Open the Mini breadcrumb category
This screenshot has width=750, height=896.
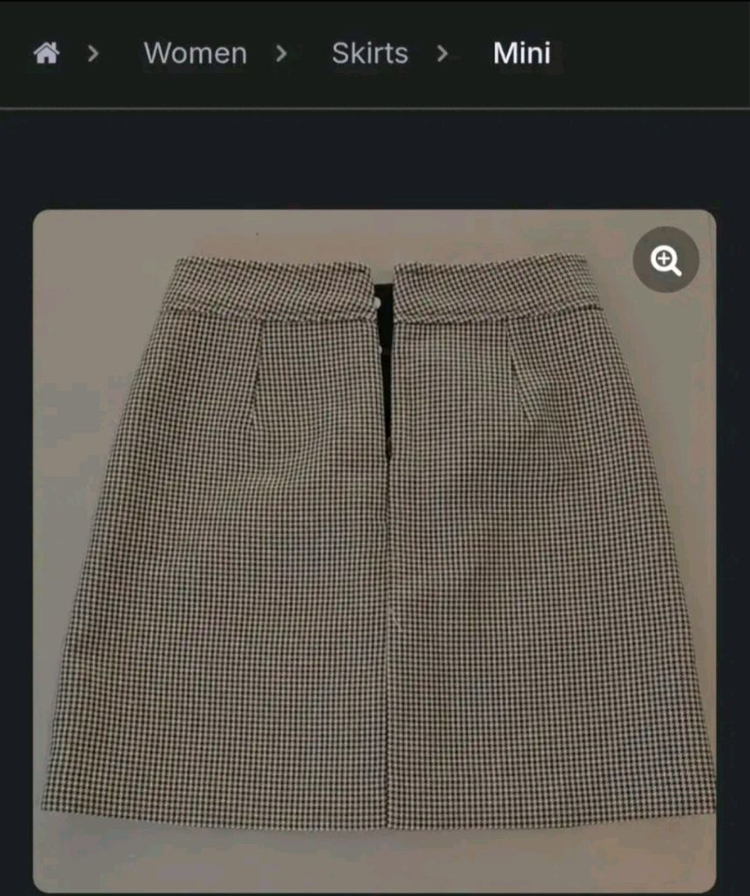click(521, 53)
